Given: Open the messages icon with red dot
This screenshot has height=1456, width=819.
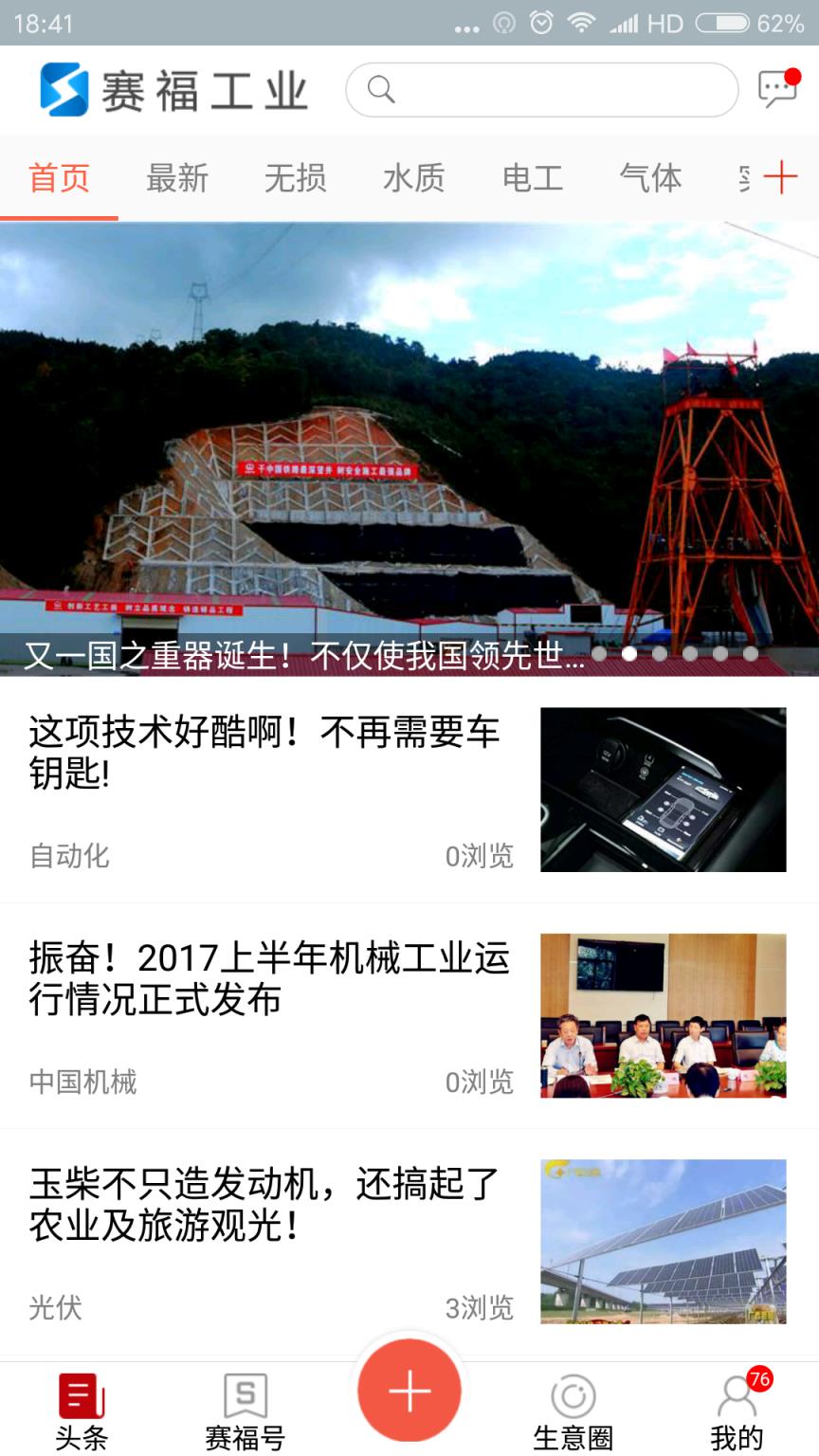Looking at the screenshot, I should [x=777, y=88].
